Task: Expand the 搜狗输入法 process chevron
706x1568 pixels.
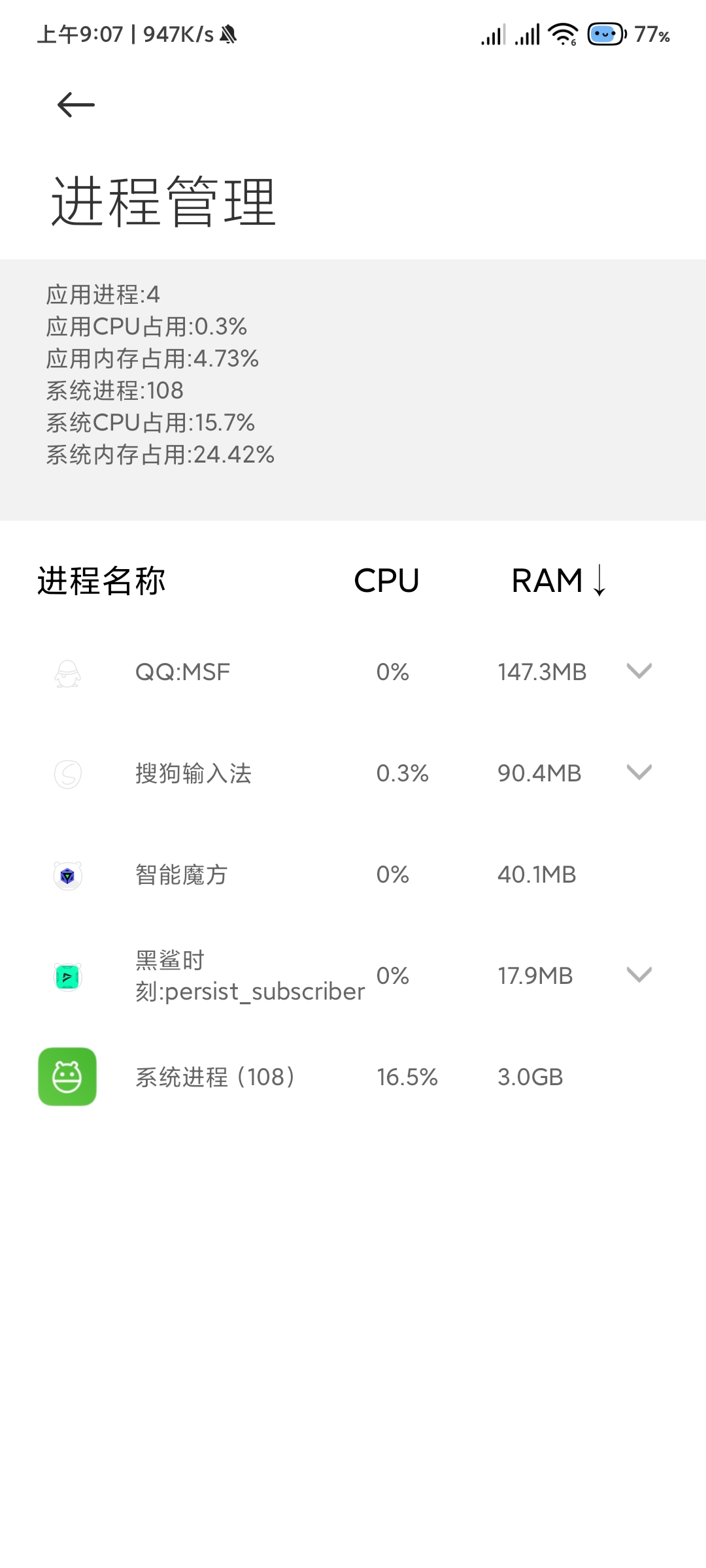Action: pos(639,772)
